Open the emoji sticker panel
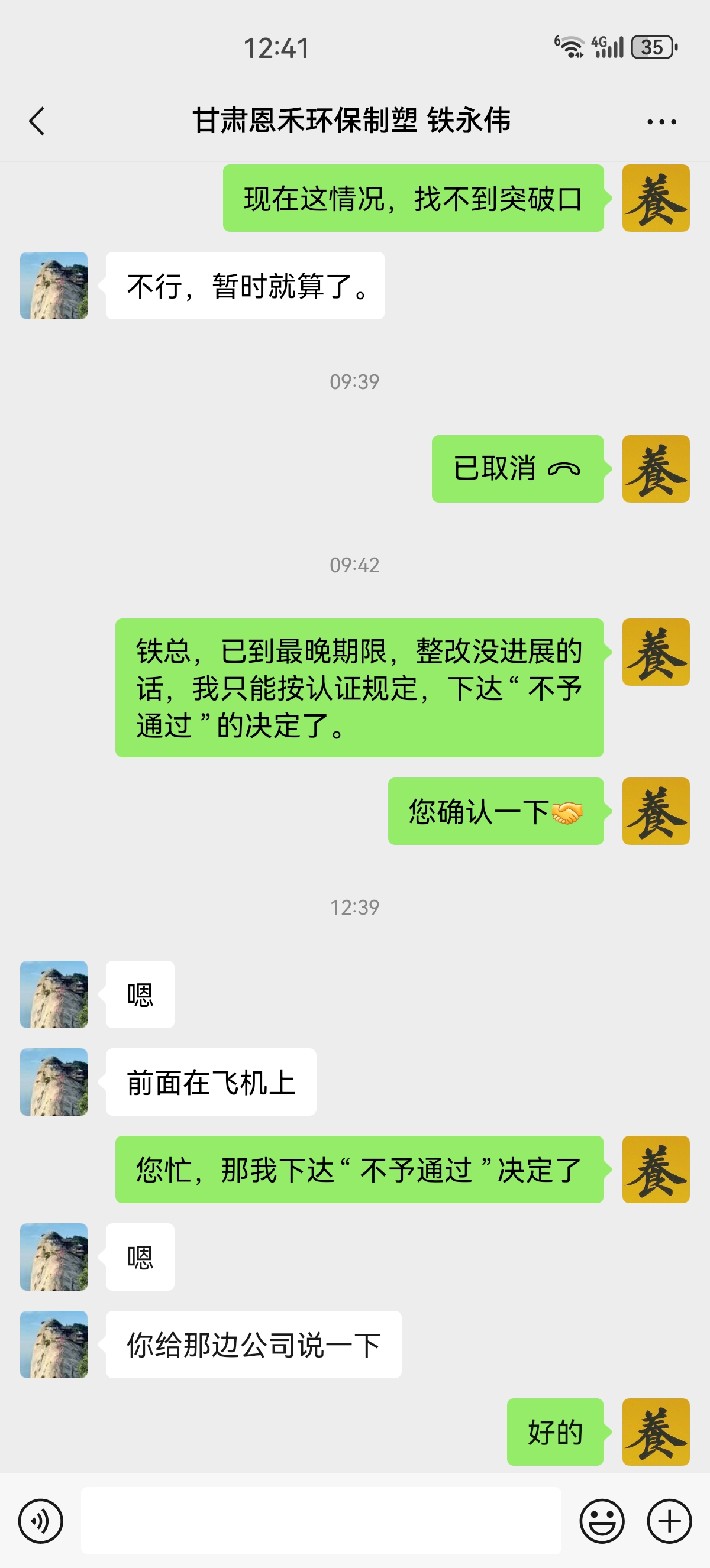The height and width of the screenshot is (1568, 710). [602, 1521]
